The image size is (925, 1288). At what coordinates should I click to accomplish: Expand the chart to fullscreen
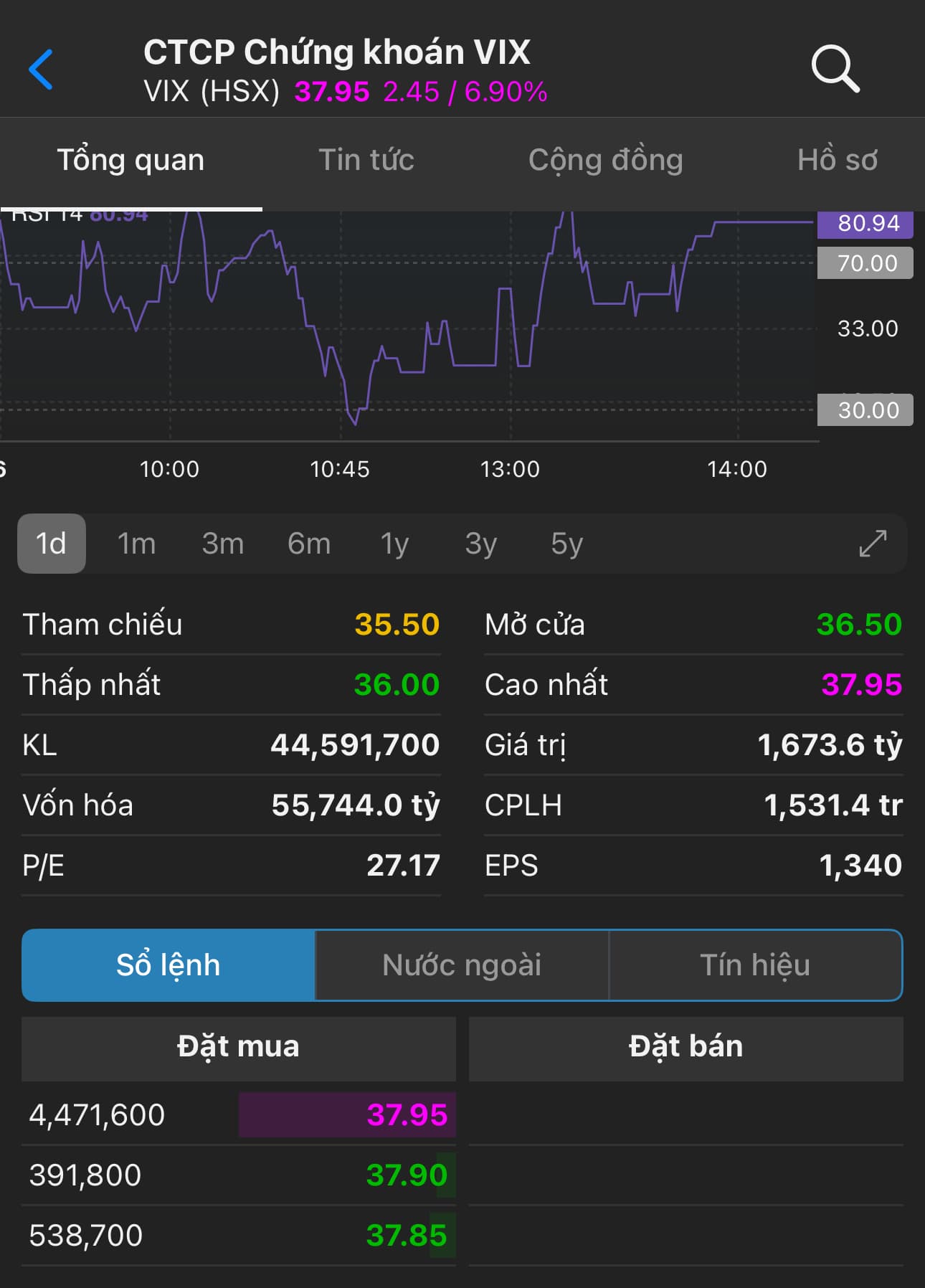(x=873, y=544)
